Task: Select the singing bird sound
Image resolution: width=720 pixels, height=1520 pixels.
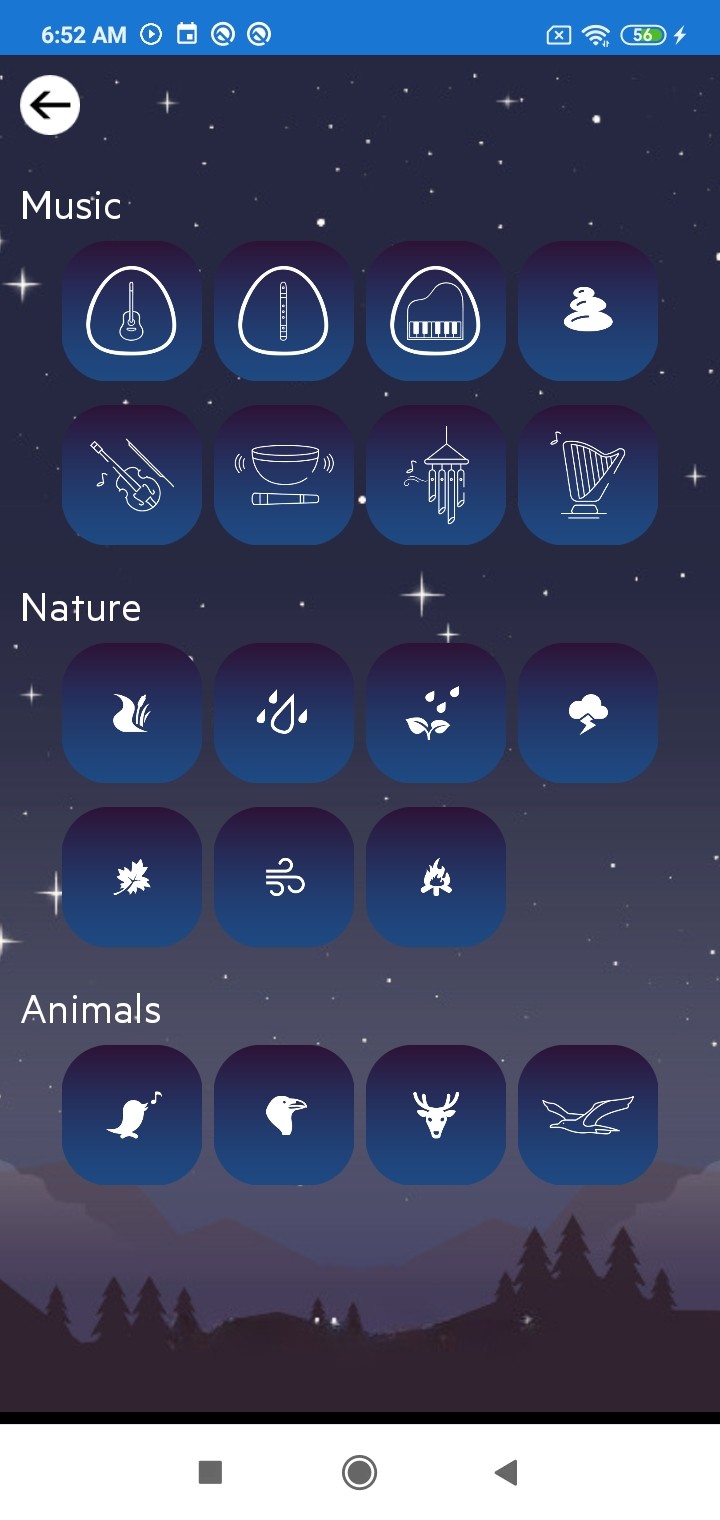Action: point(132,1115)
